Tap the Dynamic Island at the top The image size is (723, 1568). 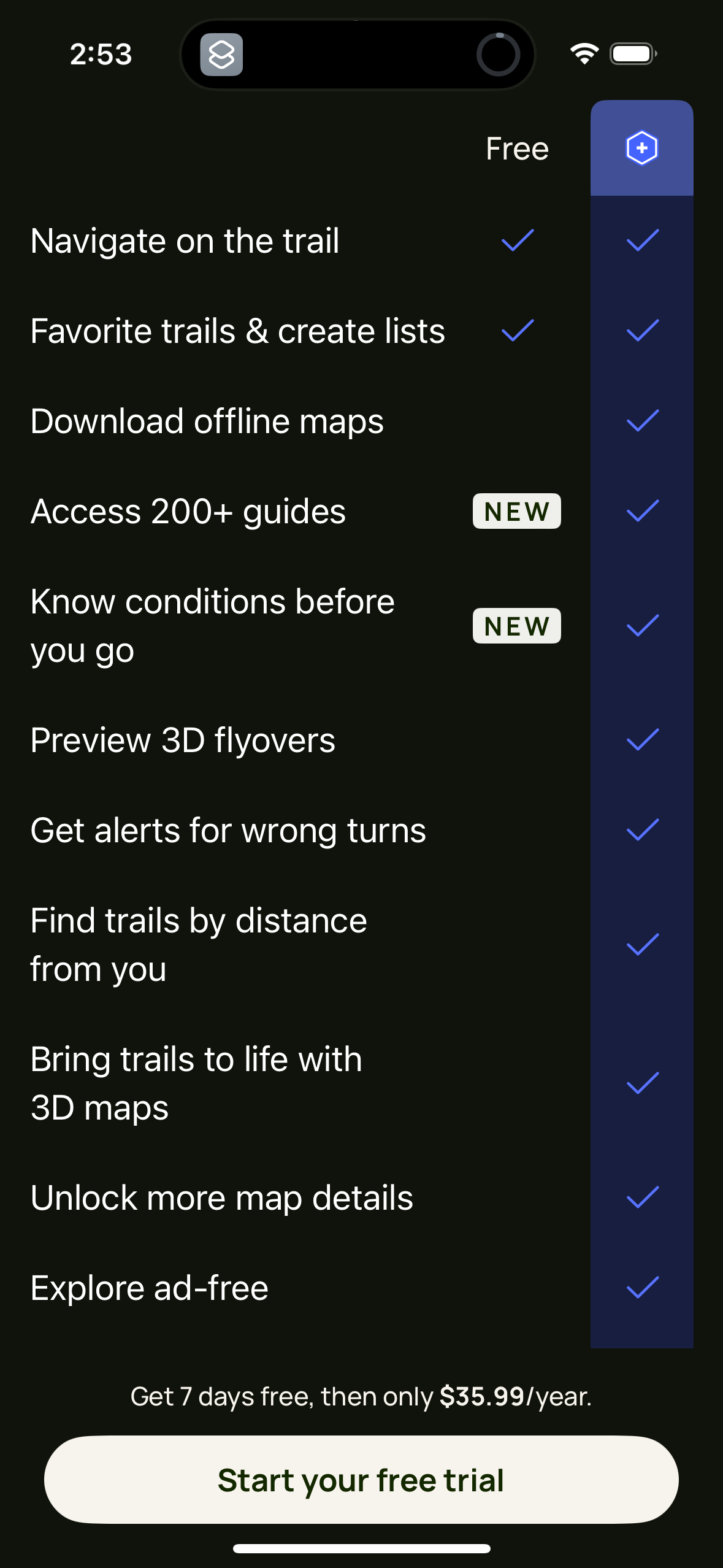(x=358, y=55)
